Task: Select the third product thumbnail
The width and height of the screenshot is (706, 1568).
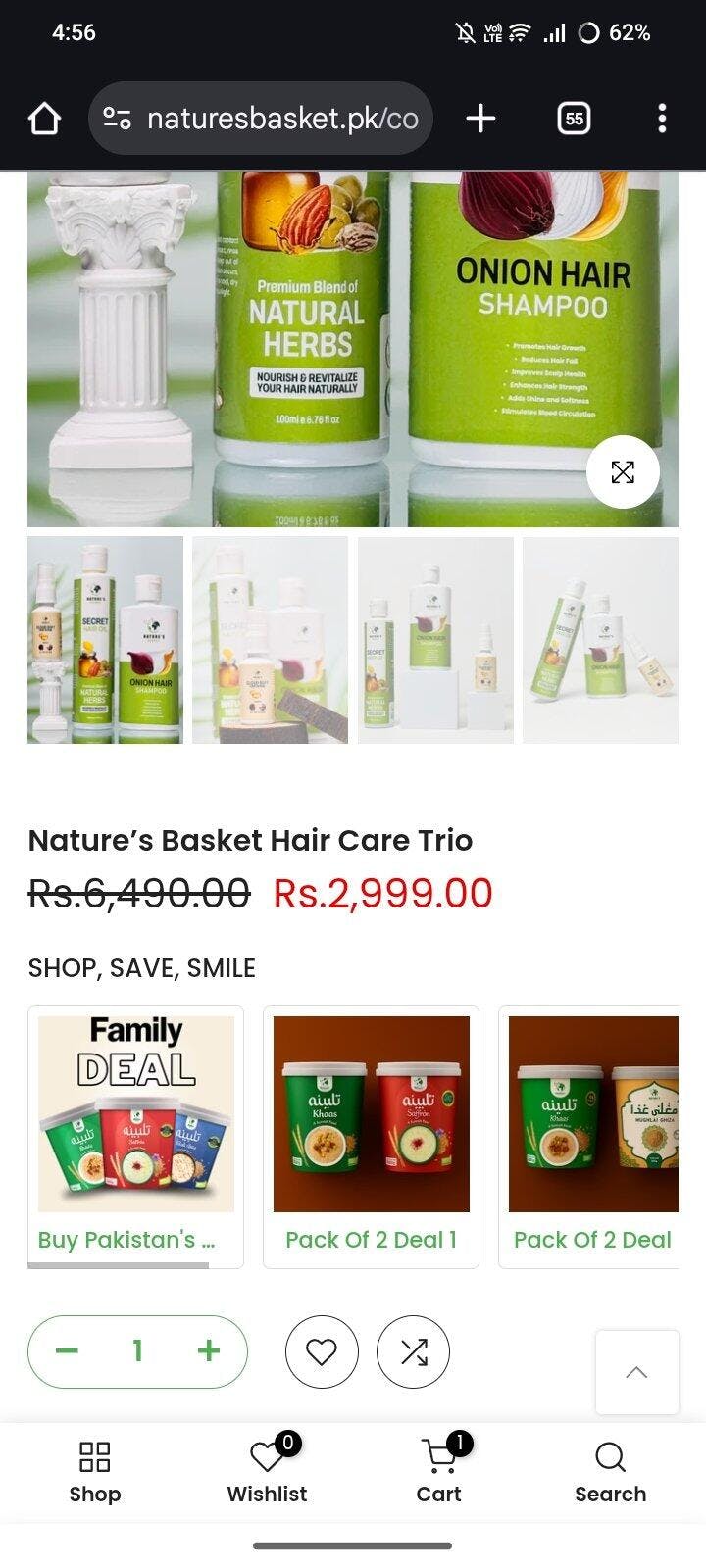Action: 435,640
